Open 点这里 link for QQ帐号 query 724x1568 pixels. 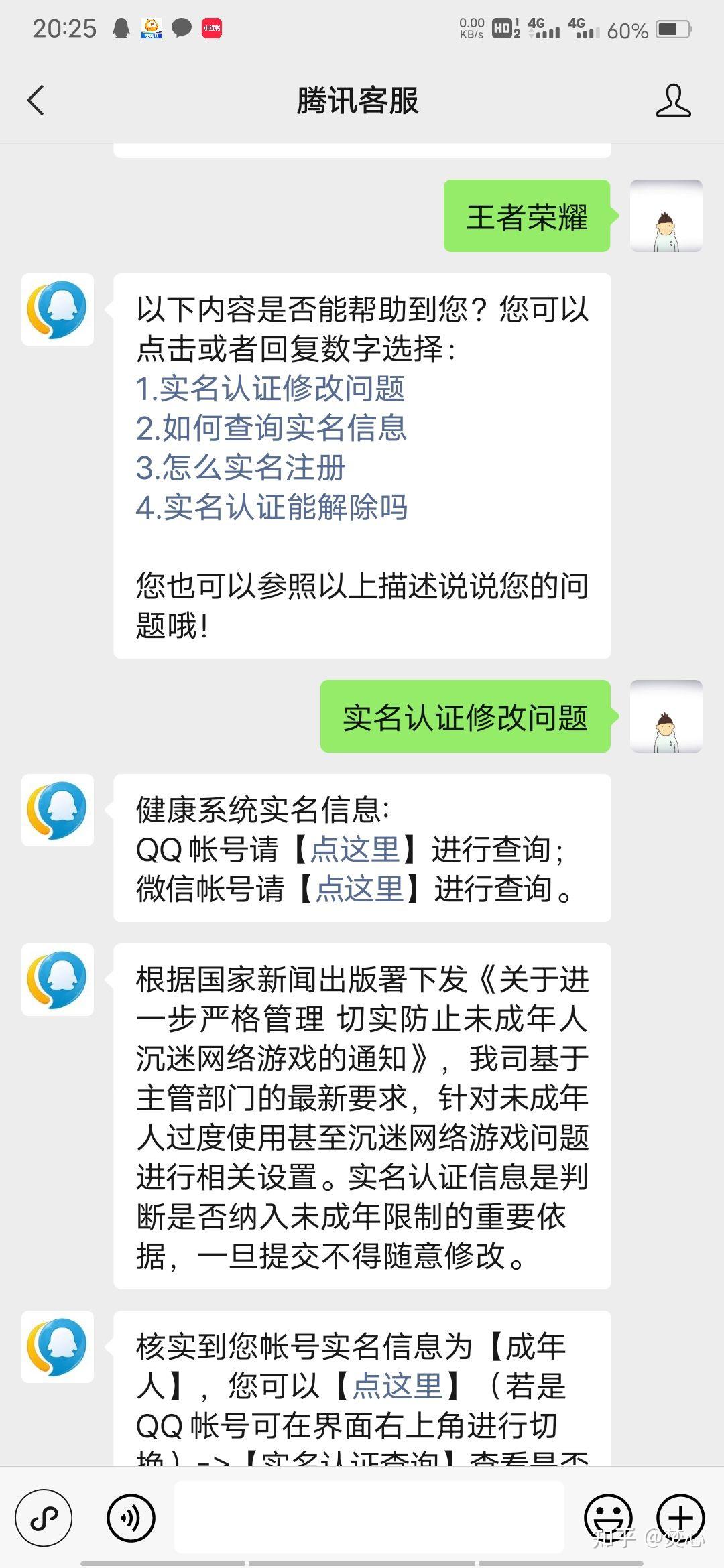(355, 850)
